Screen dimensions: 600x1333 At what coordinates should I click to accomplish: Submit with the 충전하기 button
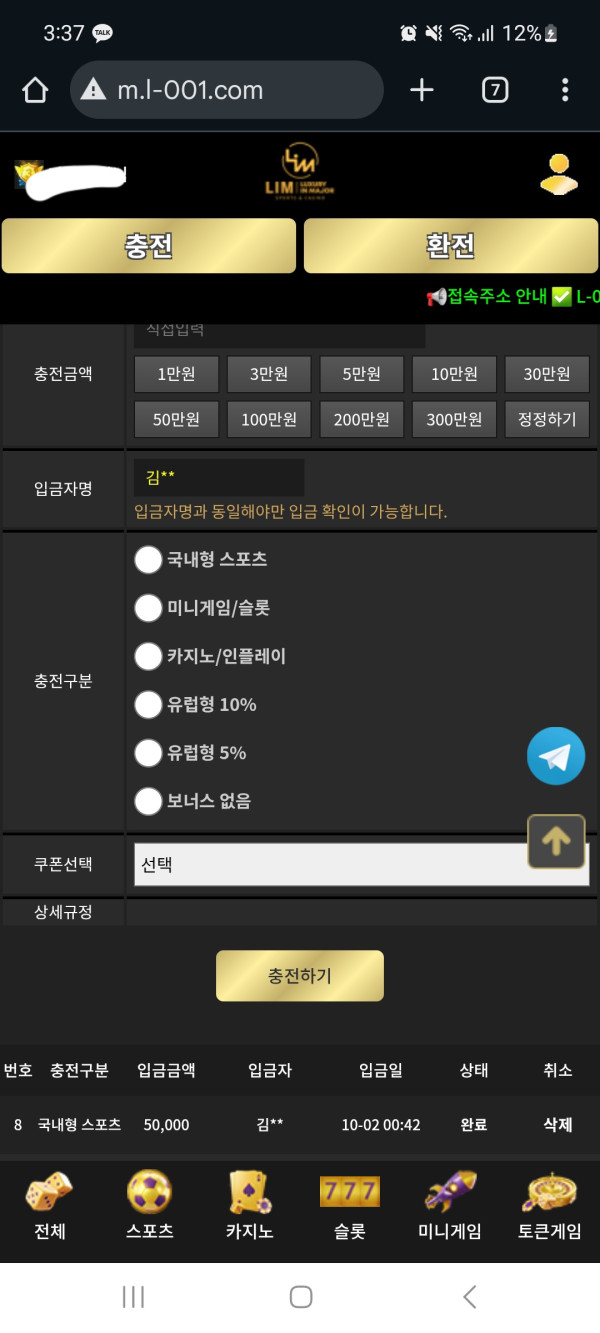pyautogui.click(x=300, y=976)
